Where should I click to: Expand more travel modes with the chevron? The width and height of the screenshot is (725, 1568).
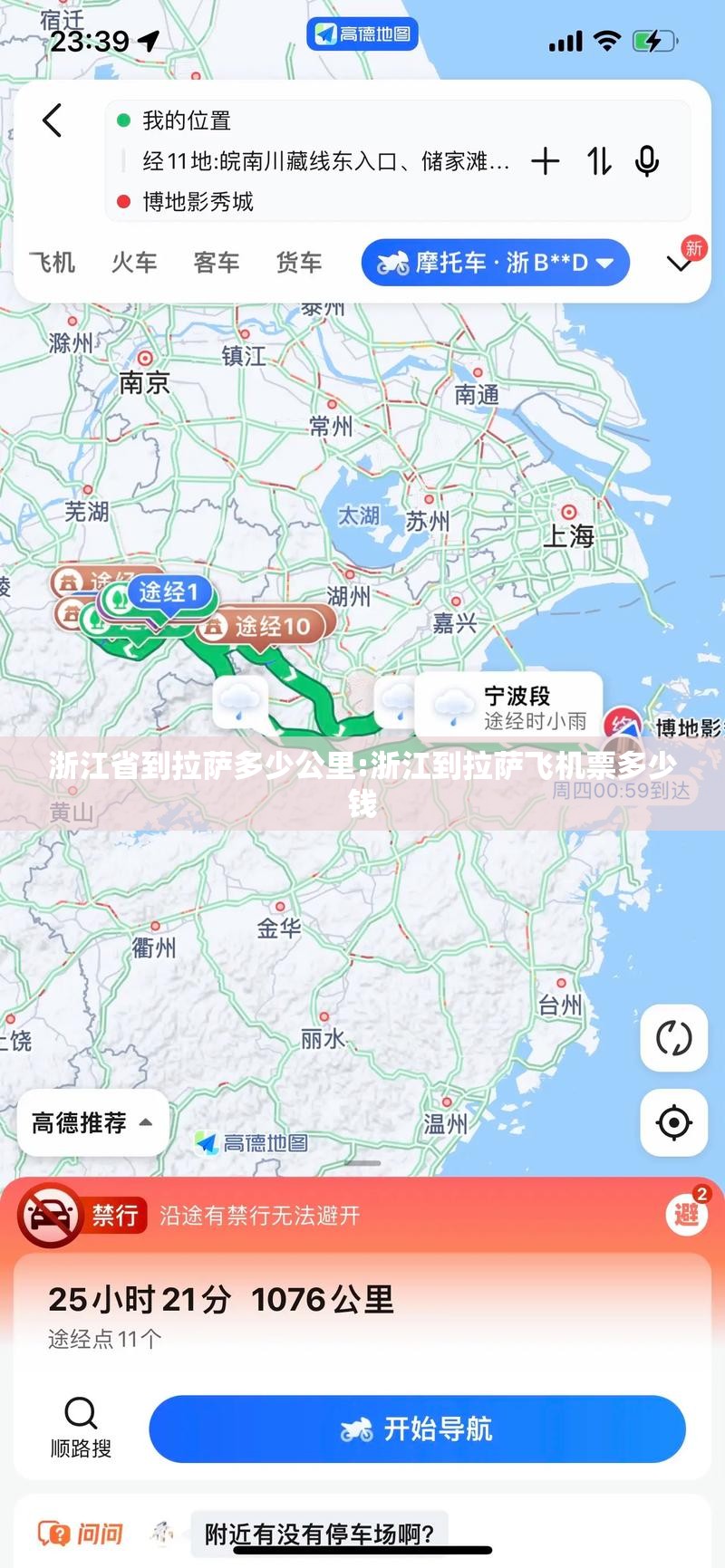[680, 263]
